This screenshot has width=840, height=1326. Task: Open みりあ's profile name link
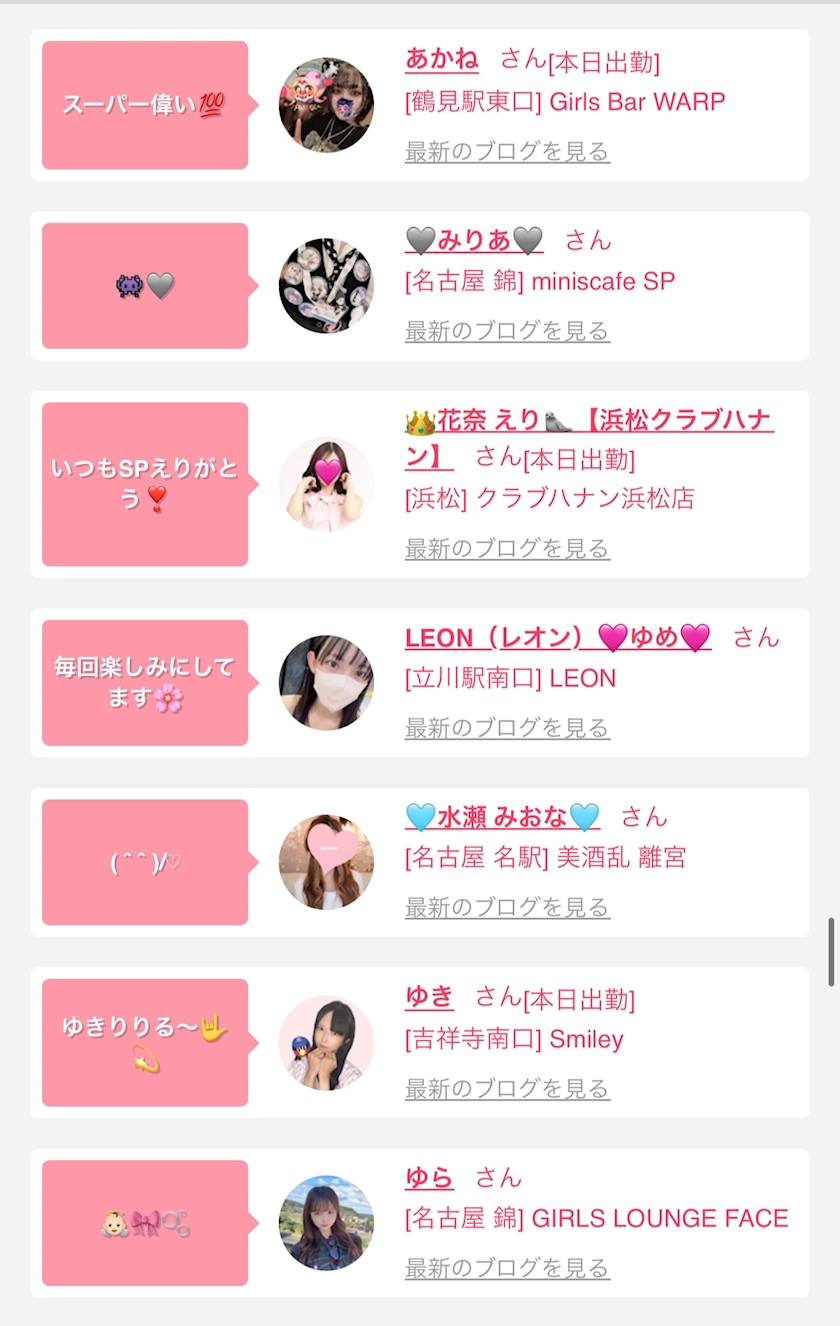click(474, 240)
